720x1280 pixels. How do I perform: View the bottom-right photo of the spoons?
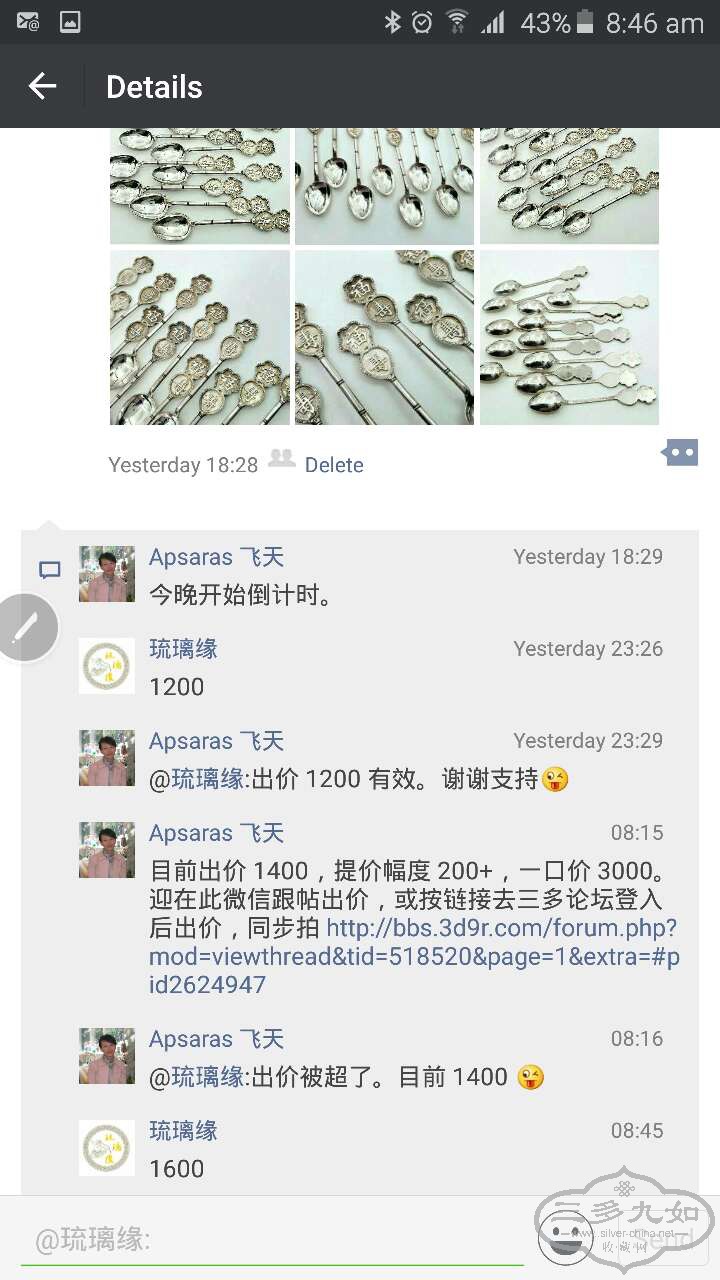569,338
